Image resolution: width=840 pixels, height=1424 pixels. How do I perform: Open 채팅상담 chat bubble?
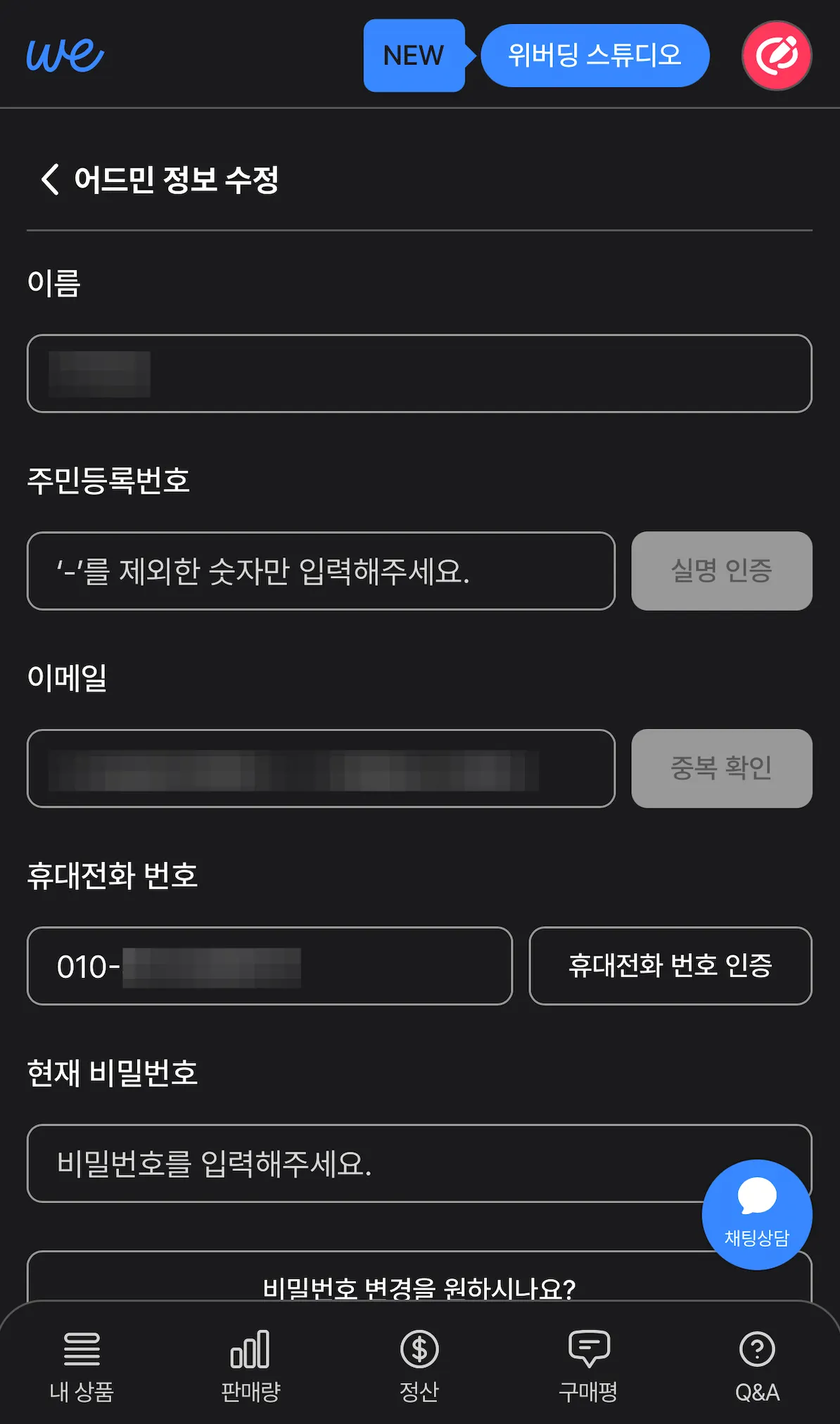757,1215
